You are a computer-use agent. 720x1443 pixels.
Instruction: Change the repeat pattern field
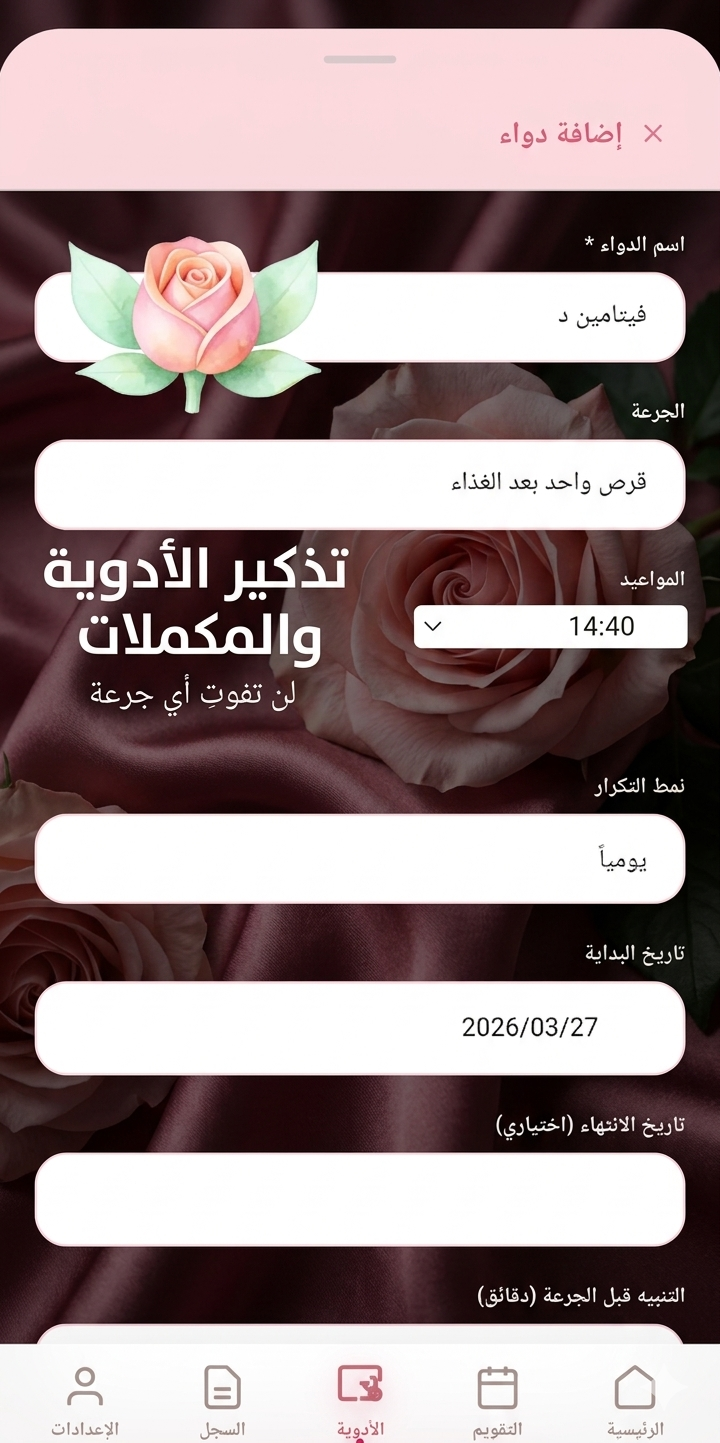360,859
